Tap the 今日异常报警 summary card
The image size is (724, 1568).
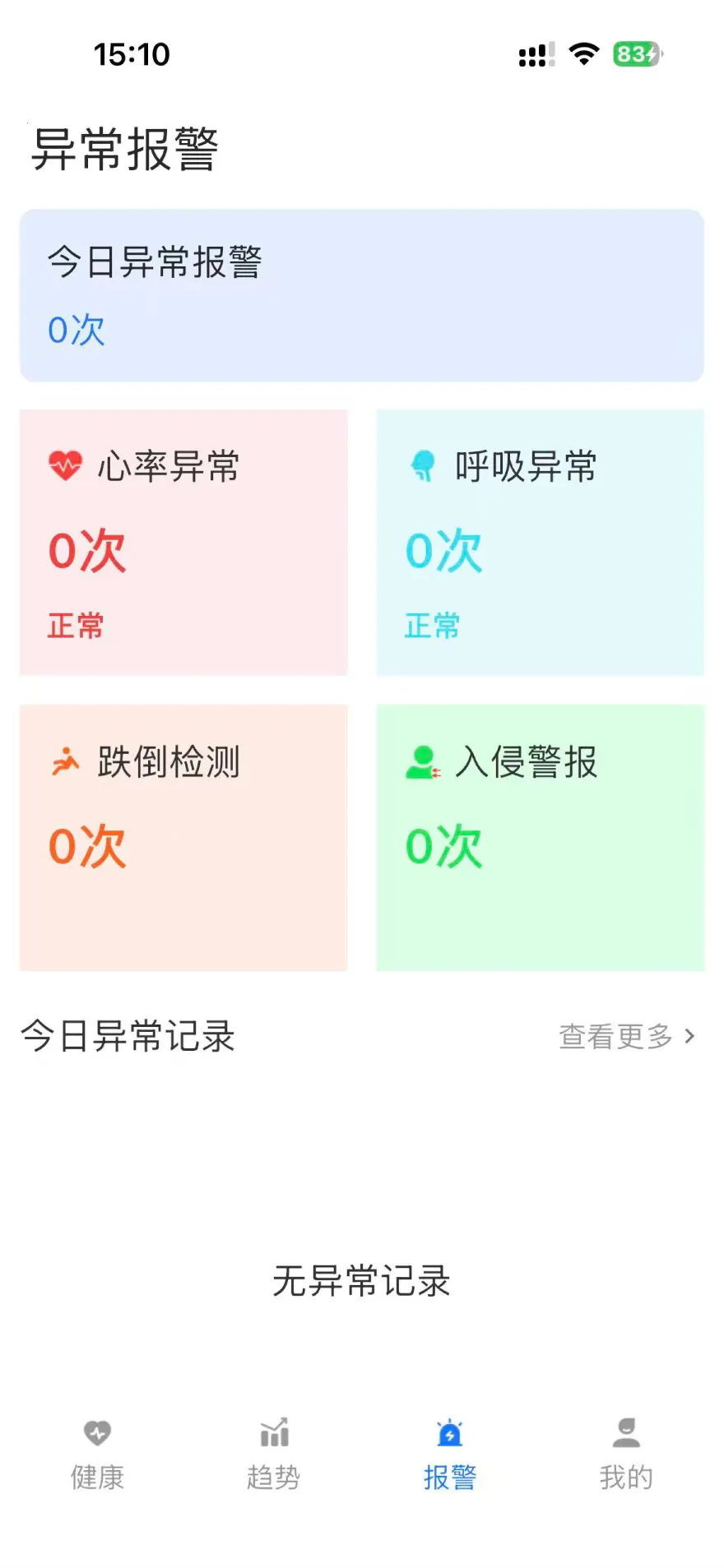[362, 294]
